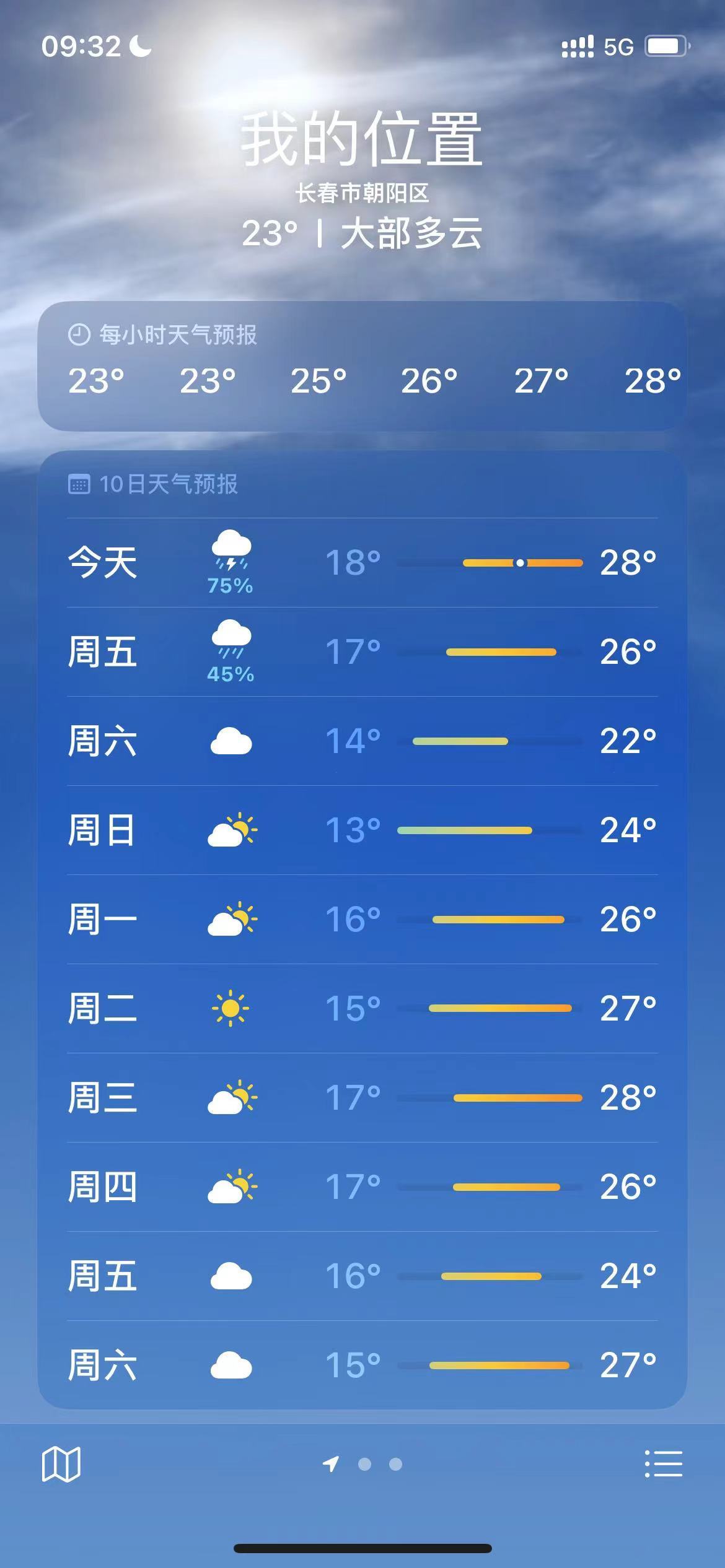Viewport: 725px width, 1568px height.
Task: Open the 周日 forecast row
Action: pyautogui.click(x=362, y=830)
